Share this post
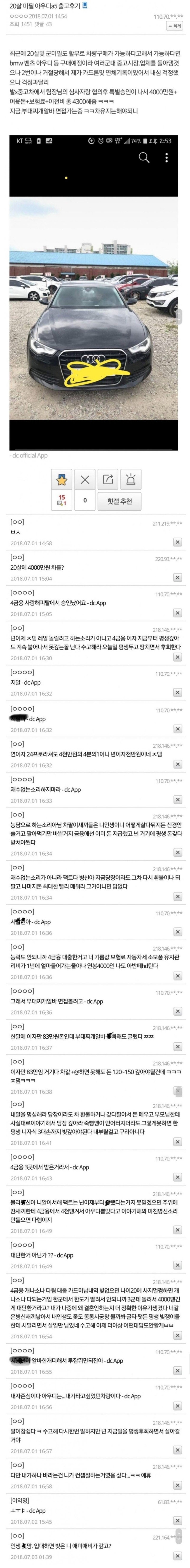This screenshot has height=1568, width=190. coord(108,480)
